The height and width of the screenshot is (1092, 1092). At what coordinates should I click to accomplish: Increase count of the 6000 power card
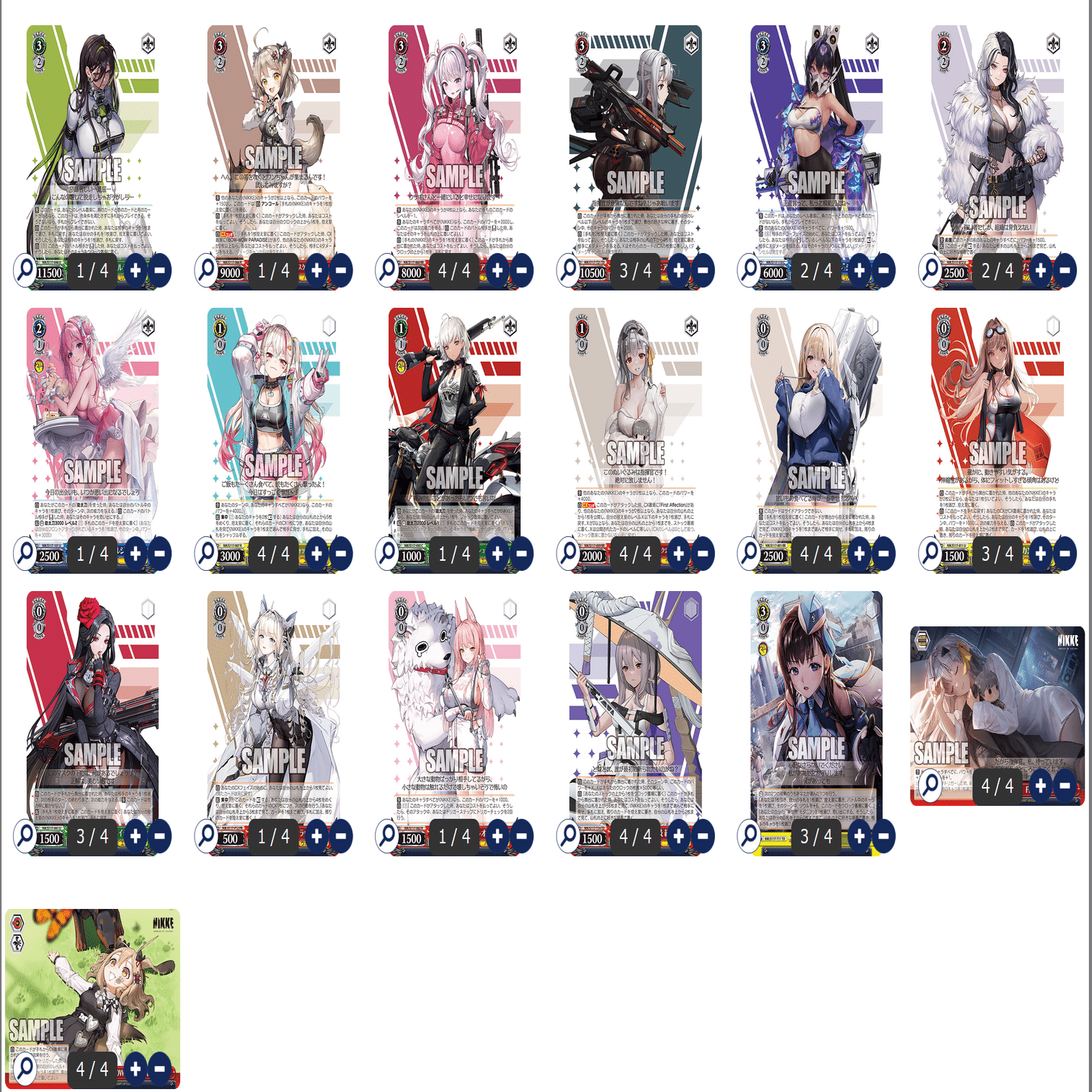859,270
